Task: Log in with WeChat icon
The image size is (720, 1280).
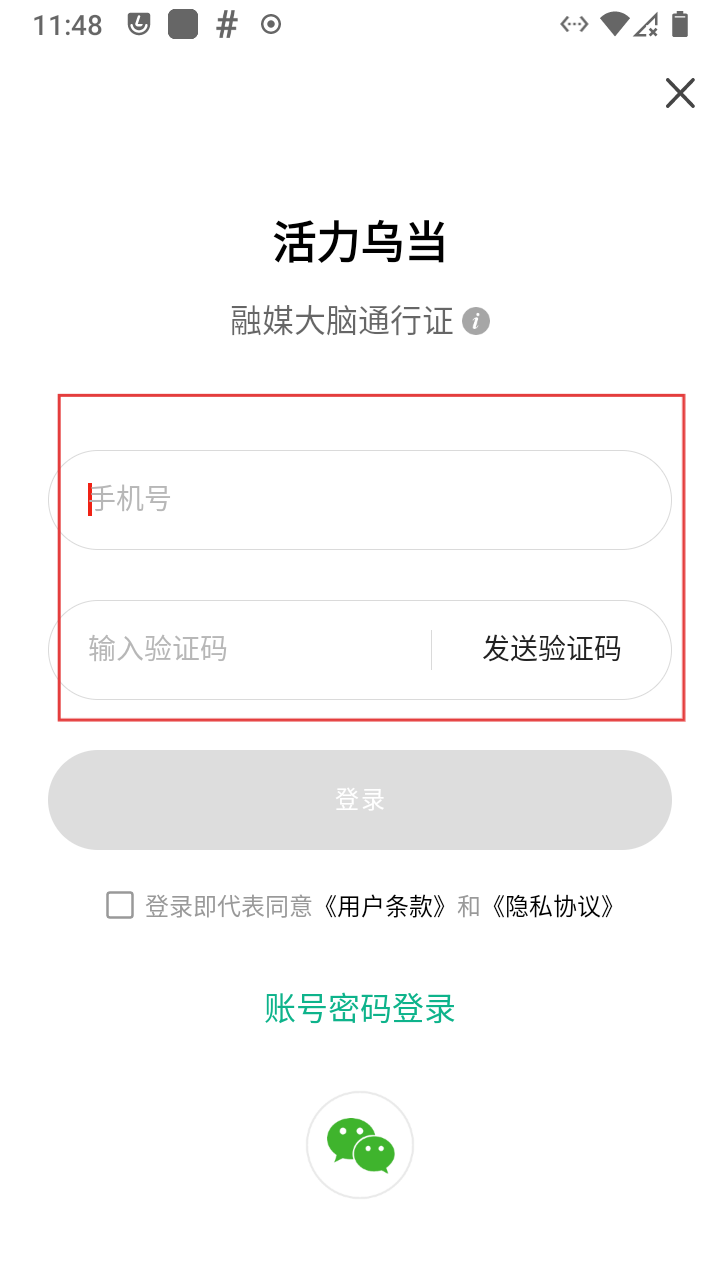Action: tap(360, 1145)
